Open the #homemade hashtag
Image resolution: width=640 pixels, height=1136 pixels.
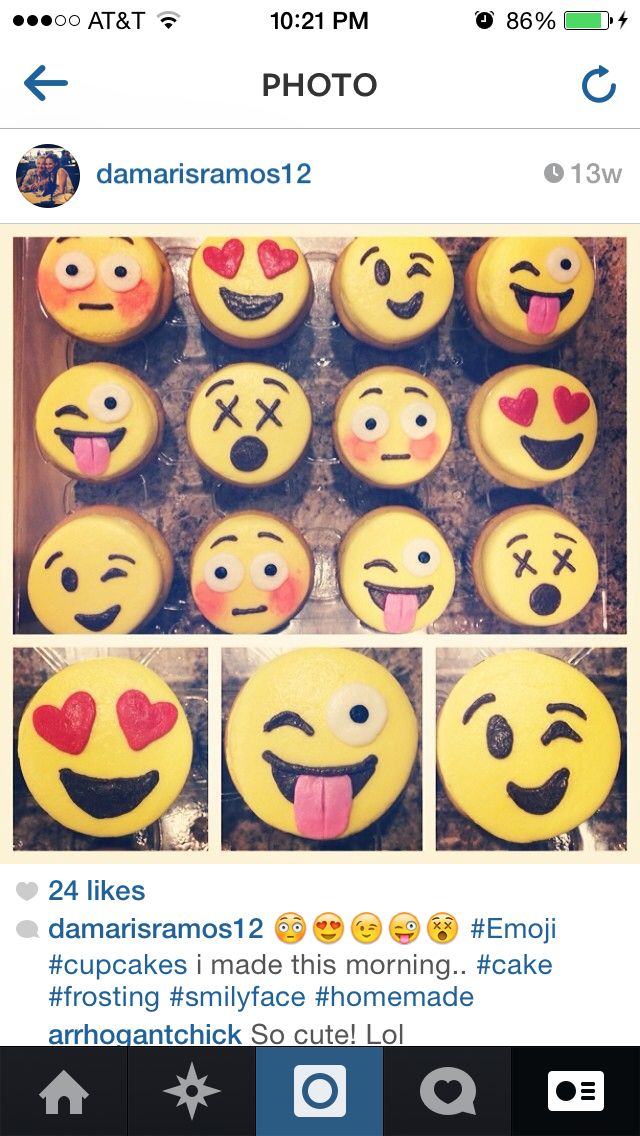(x=394, y=997)
